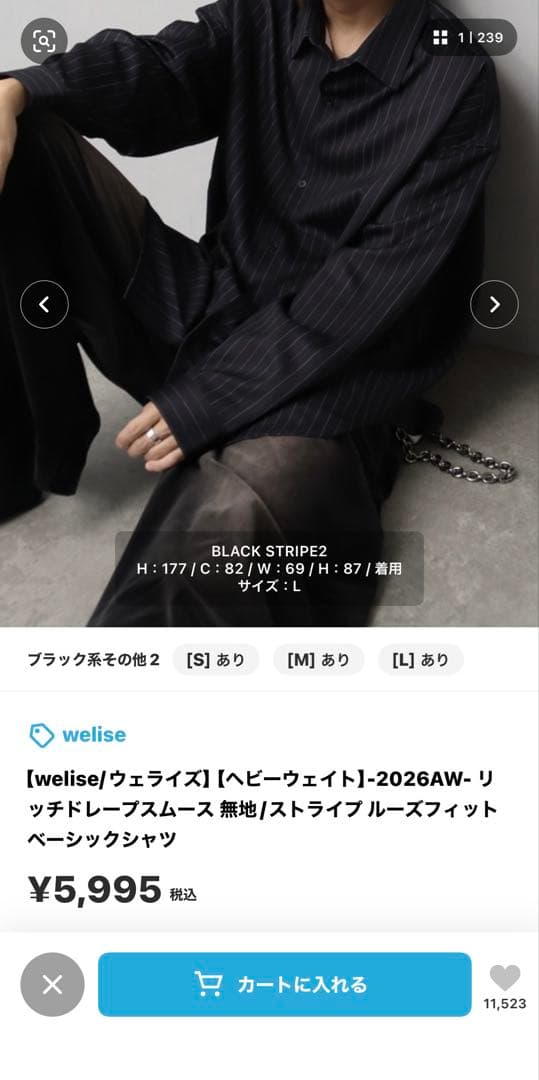Tap カートに入れる to add to cart

pos(284,984)
